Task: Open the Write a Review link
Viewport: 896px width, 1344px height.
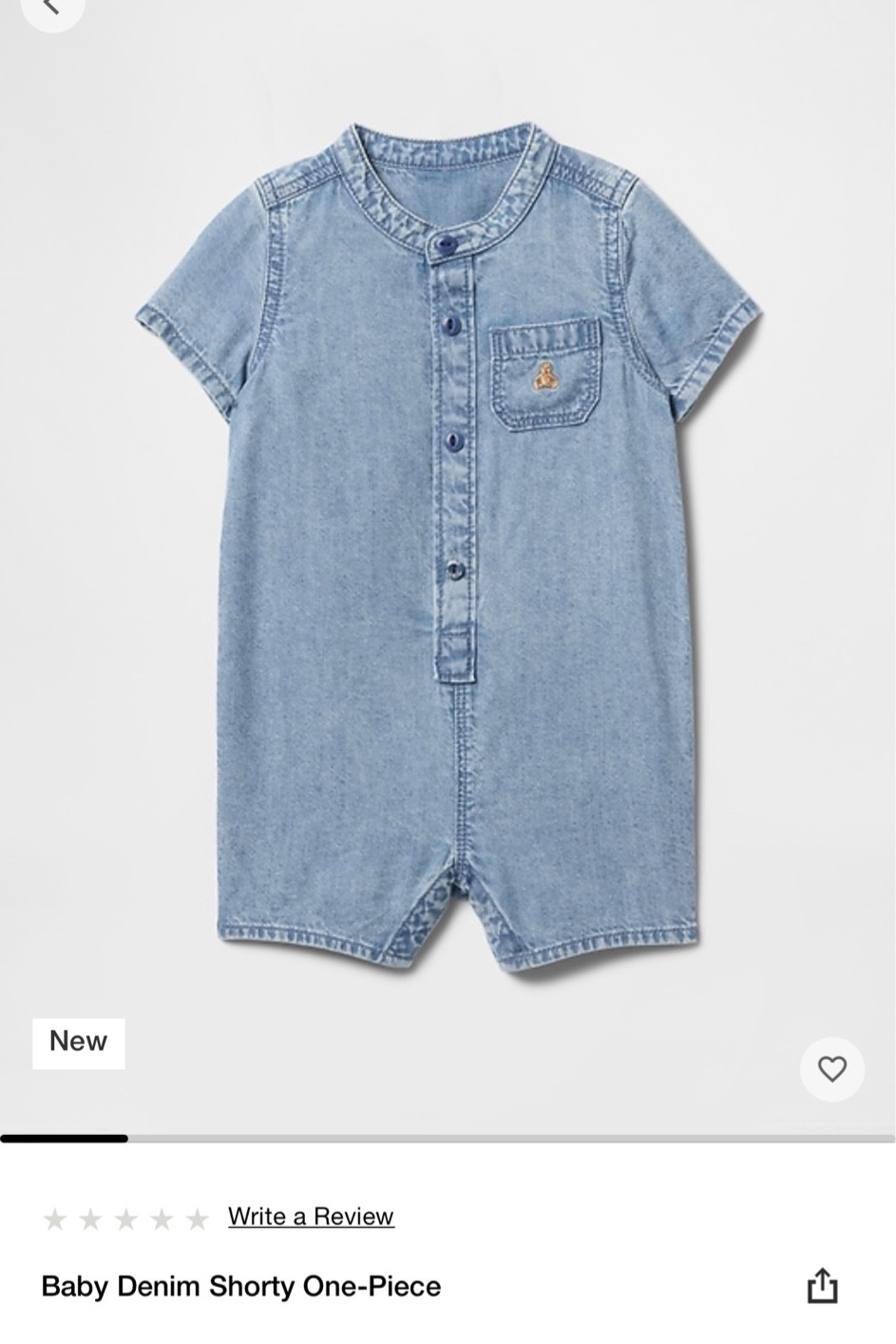Action: point(311,1217)
